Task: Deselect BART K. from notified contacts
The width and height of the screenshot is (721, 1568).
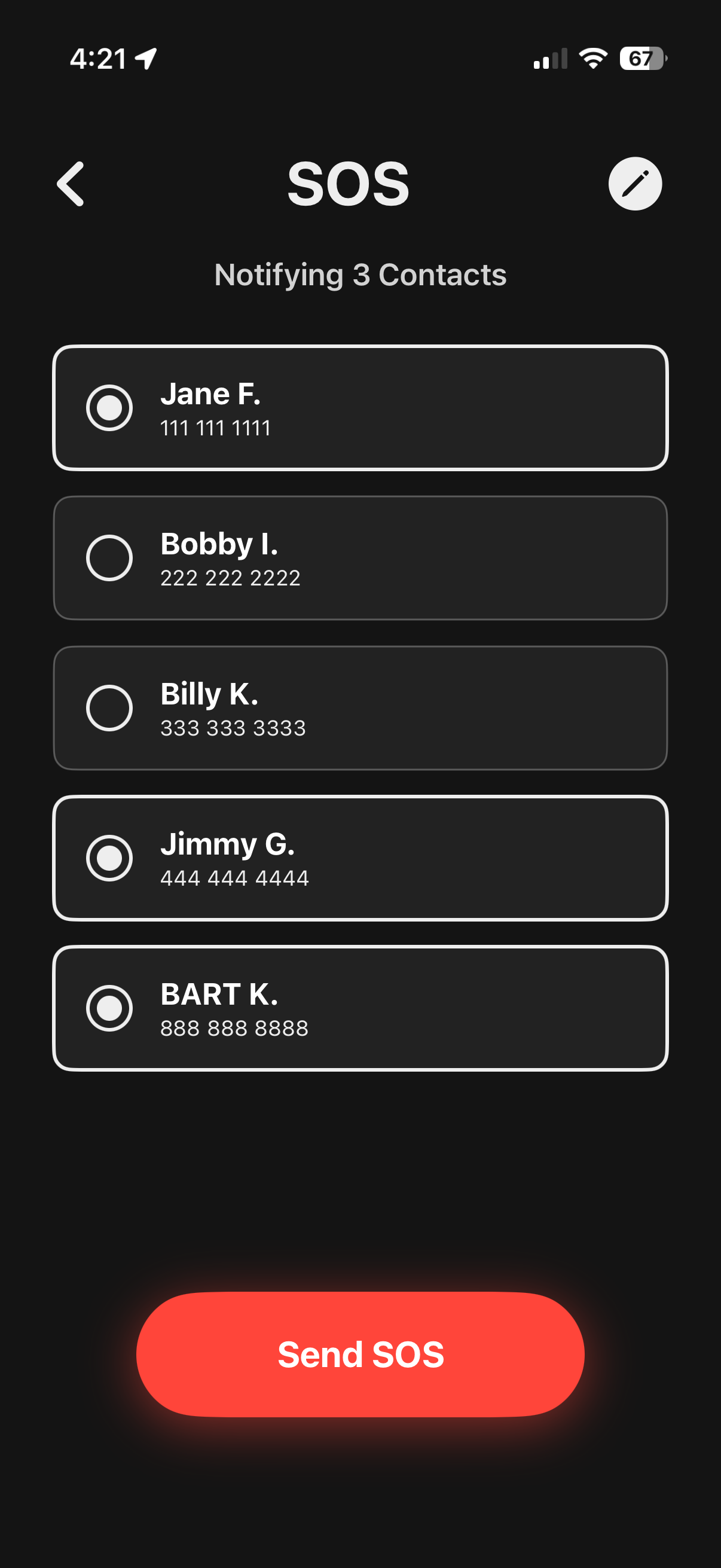Action: click(x=109, y=1008)
